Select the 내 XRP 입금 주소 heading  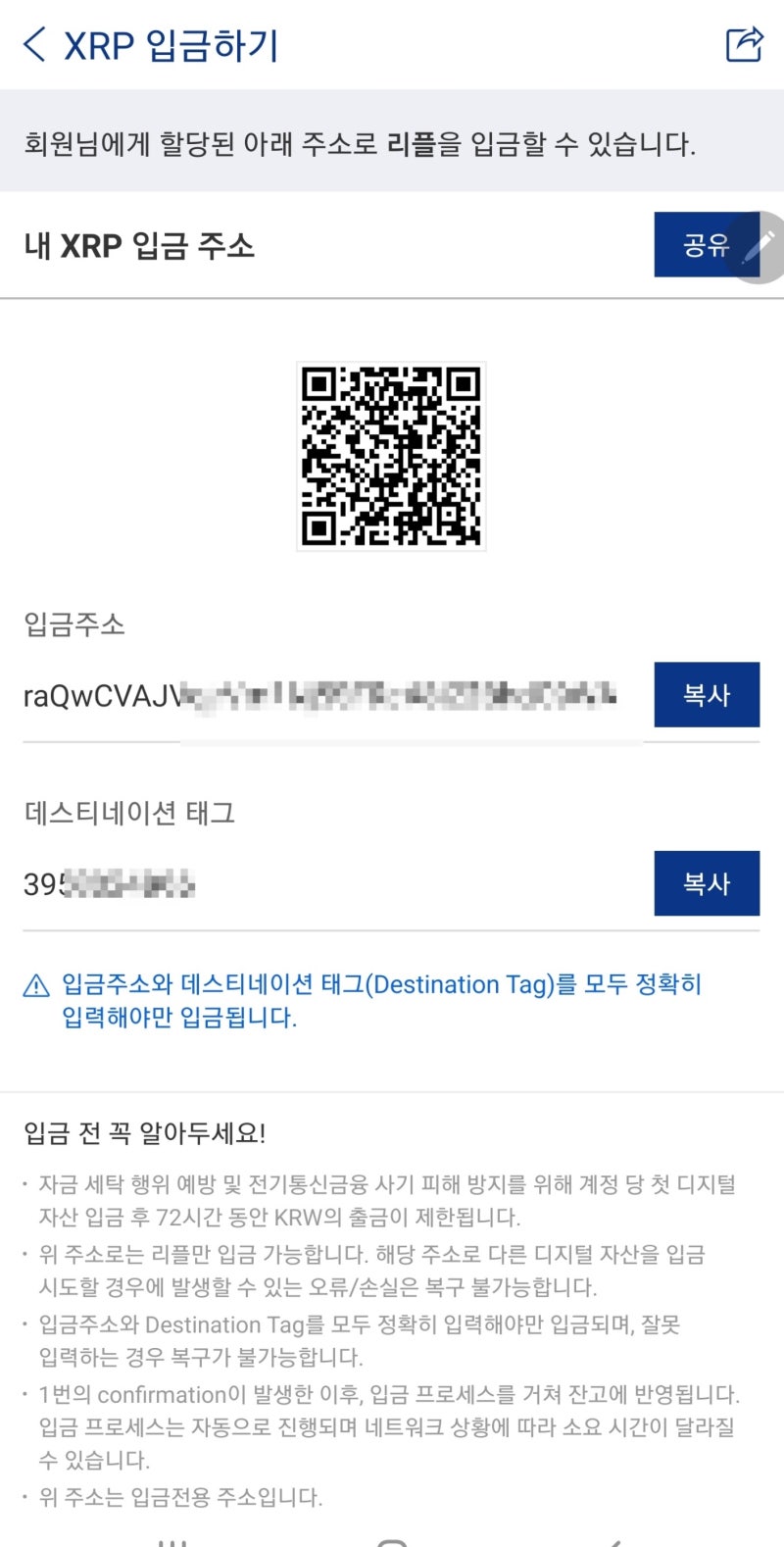[137, 247]
